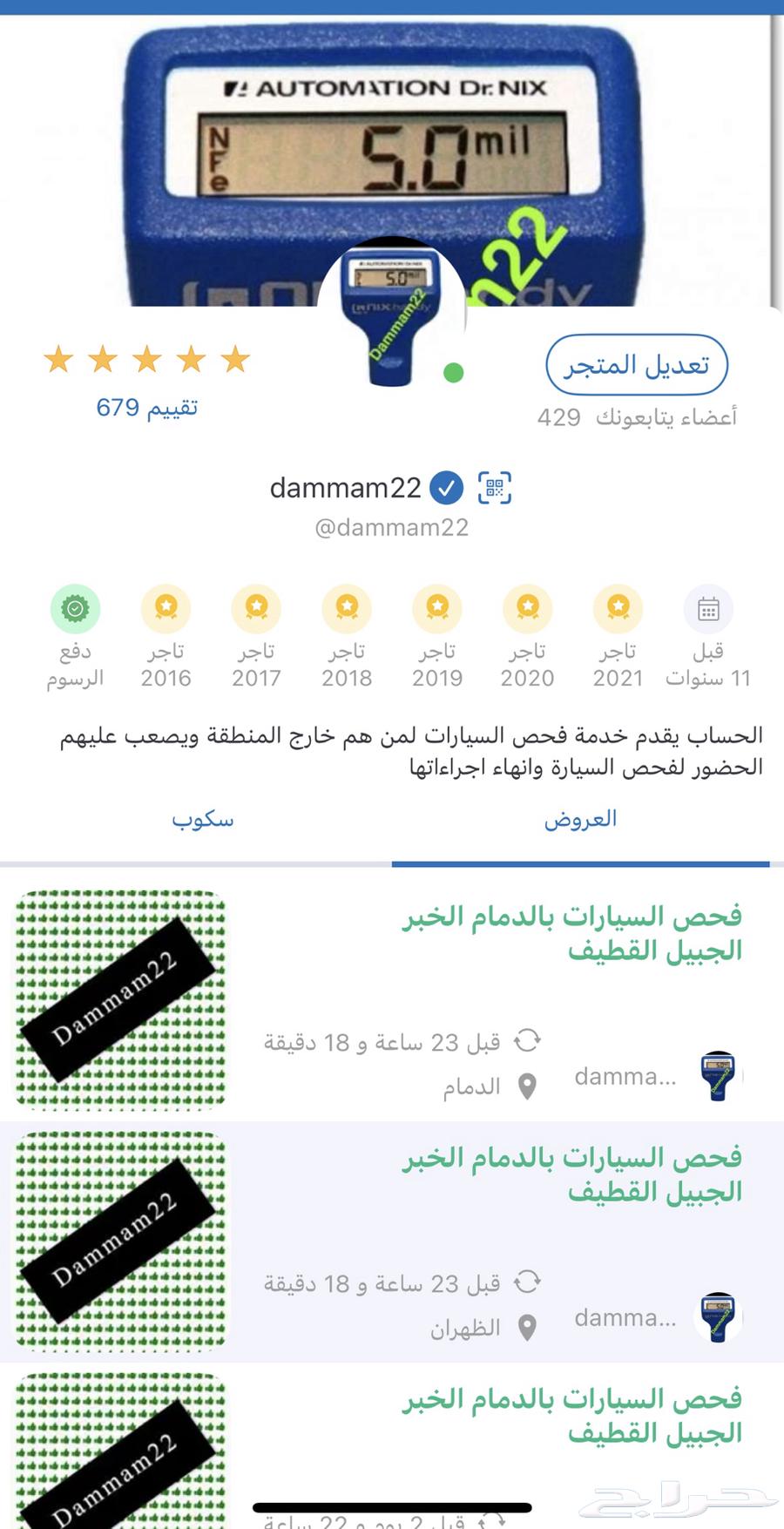This screenshot has width=784, height=1529.
Task: View the 429 followers list
Action: click(x=637, y=417)
